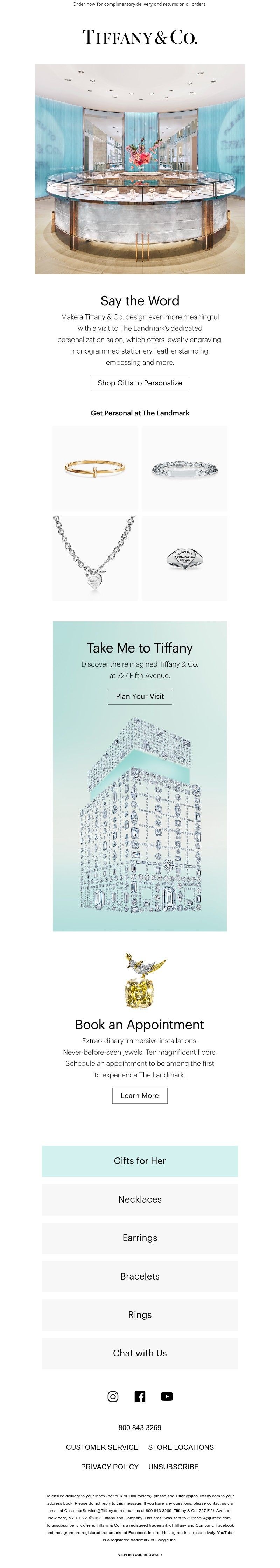The image size is (280, 1568).
Task: Open the silver ID chain bracelet tile
Action: (184, 468)
